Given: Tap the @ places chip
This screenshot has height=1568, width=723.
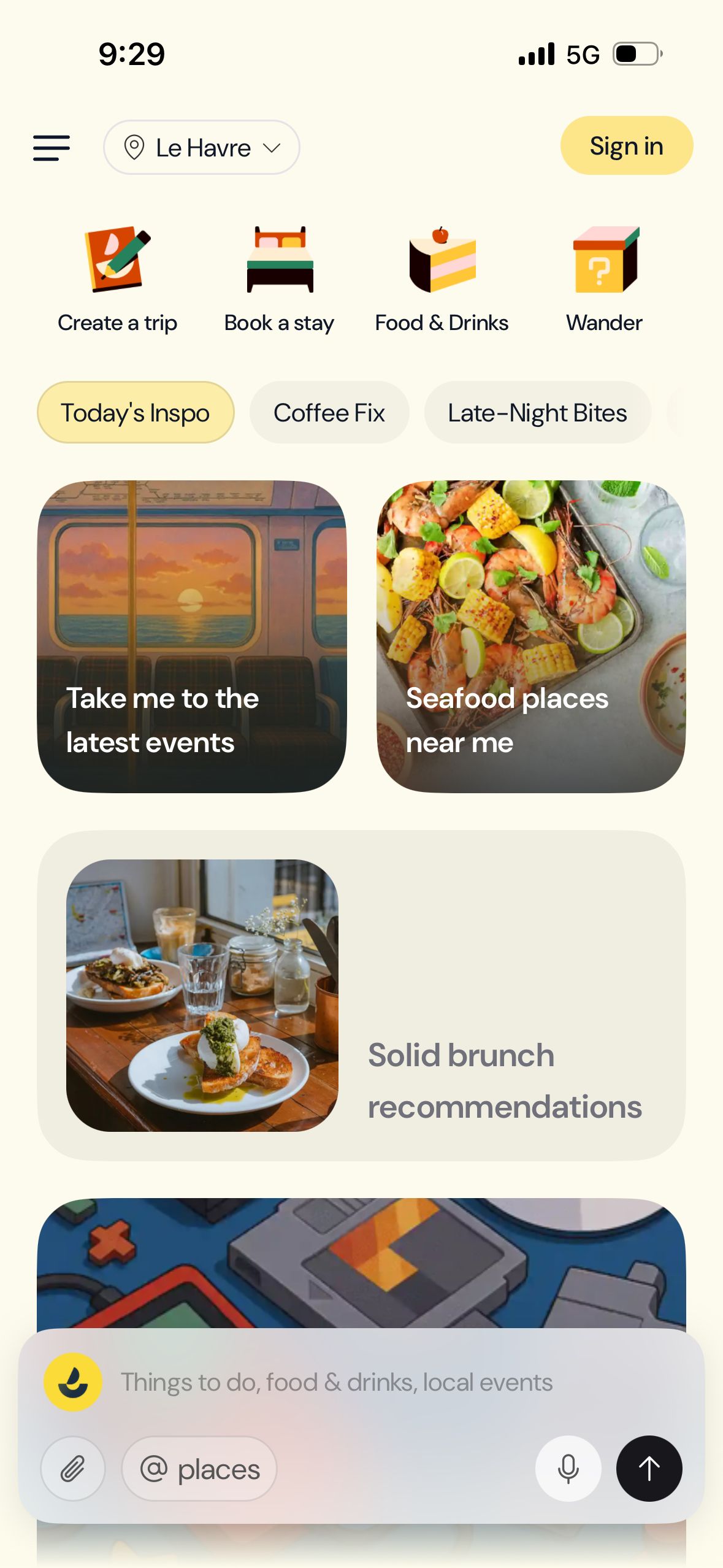Looking at the screenshot, I should [x=199, y=1469].
